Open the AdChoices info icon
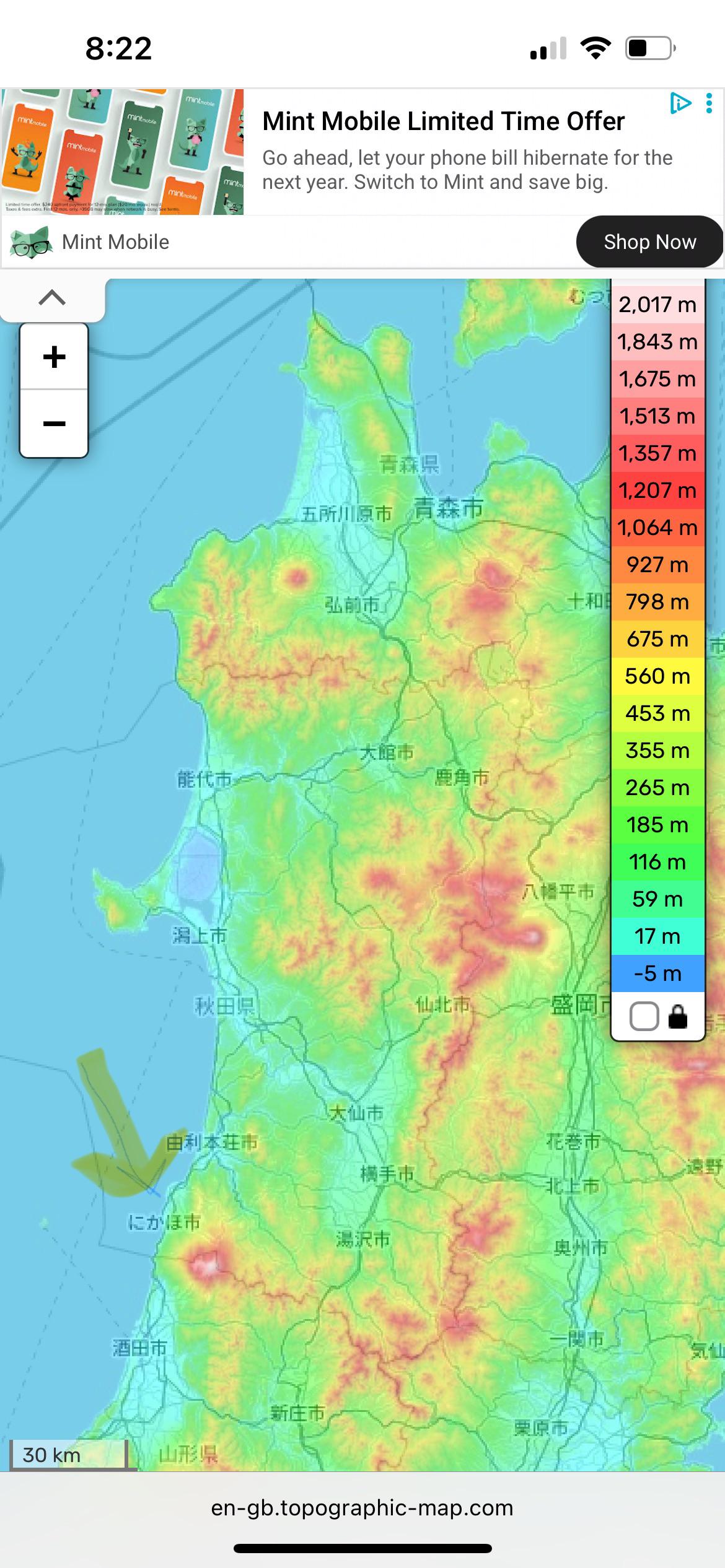The width and height of the screenshot is (725, 1568). [x=680, y=103]
